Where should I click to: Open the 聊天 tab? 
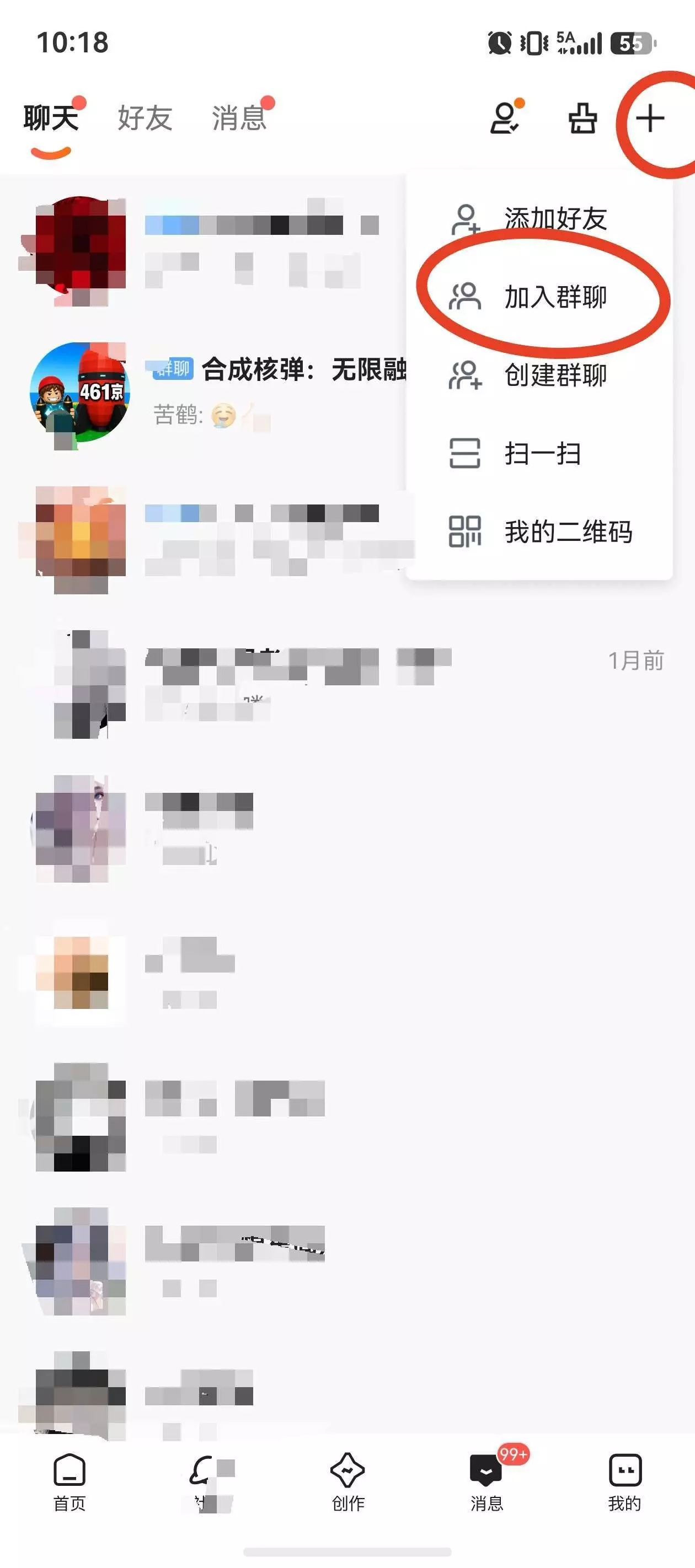(51, 118)
